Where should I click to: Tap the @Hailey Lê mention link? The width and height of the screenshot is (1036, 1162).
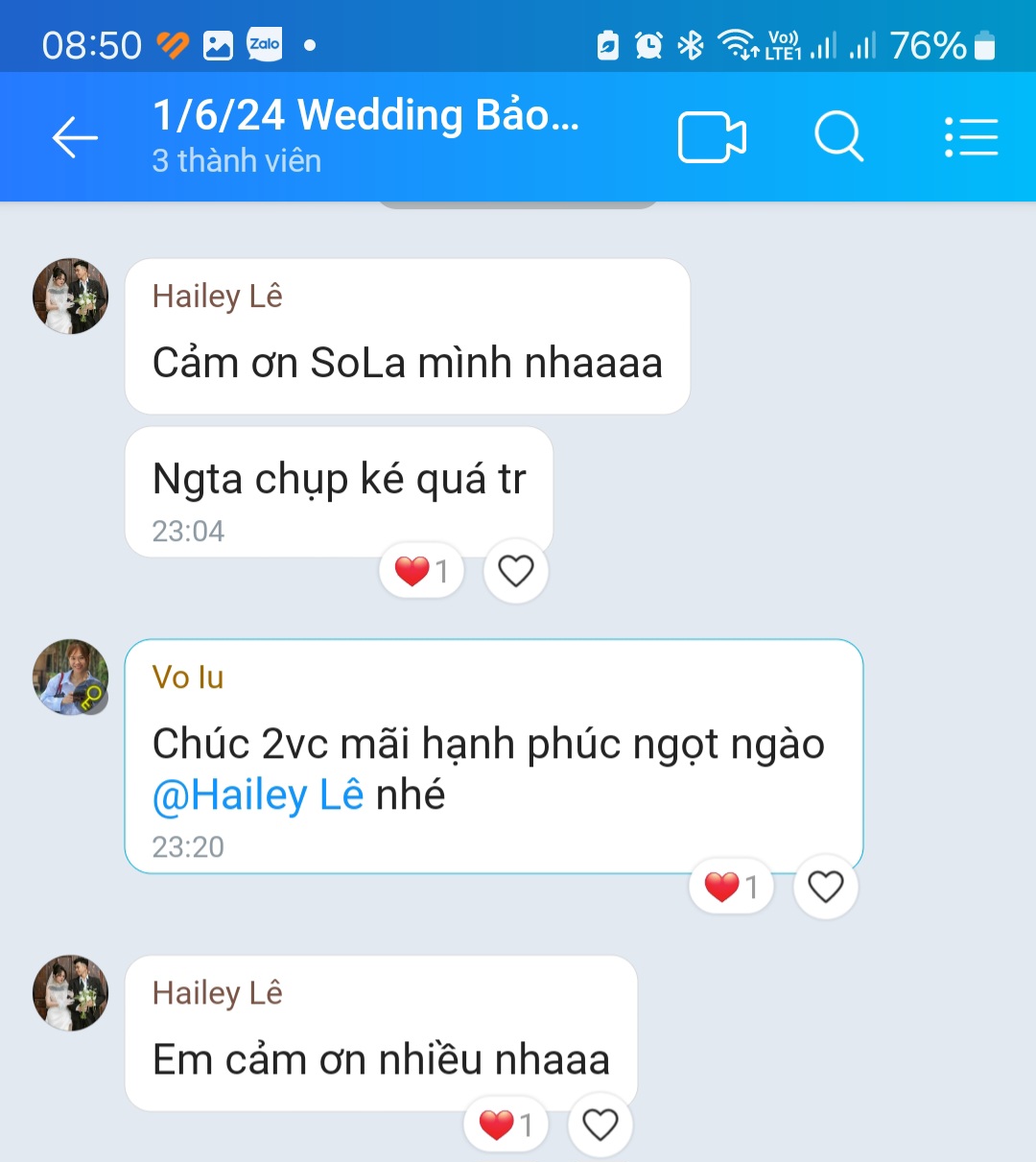(258, 795)
